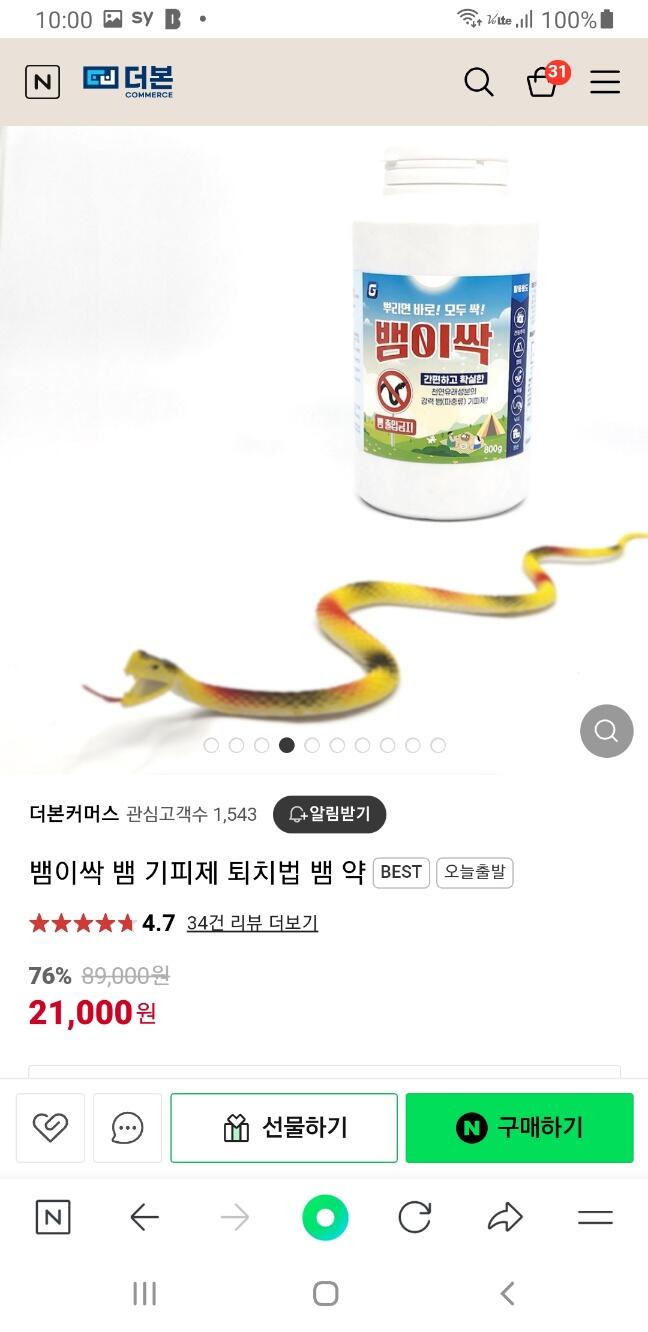The width and height of the screenshot is (648, 1332).
Task: Open recent apps from system navigation bar
Action: [145, 1294]
